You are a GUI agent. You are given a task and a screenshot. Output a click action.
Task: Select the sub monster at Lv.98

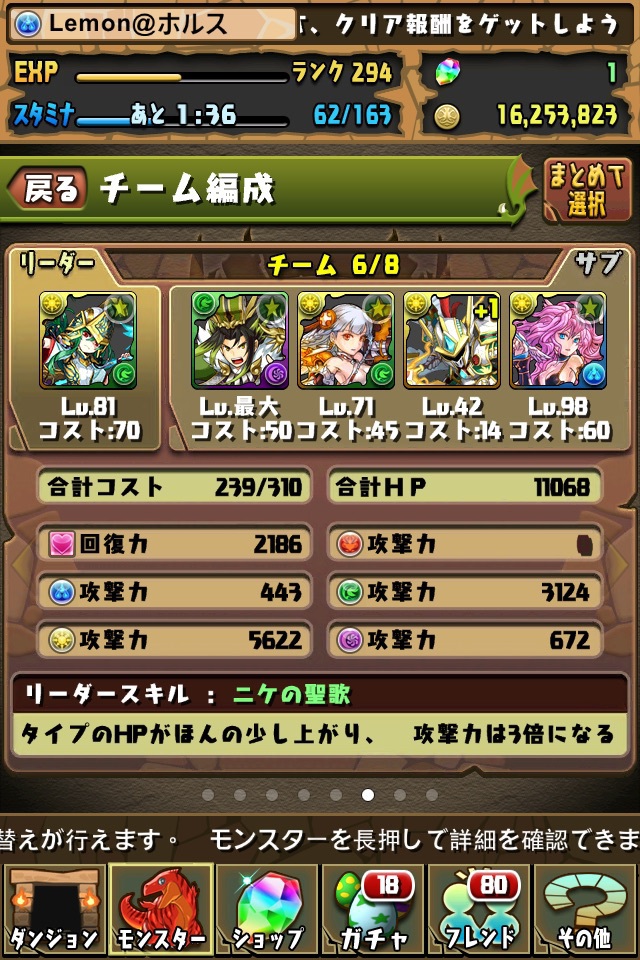pos(557,340)
